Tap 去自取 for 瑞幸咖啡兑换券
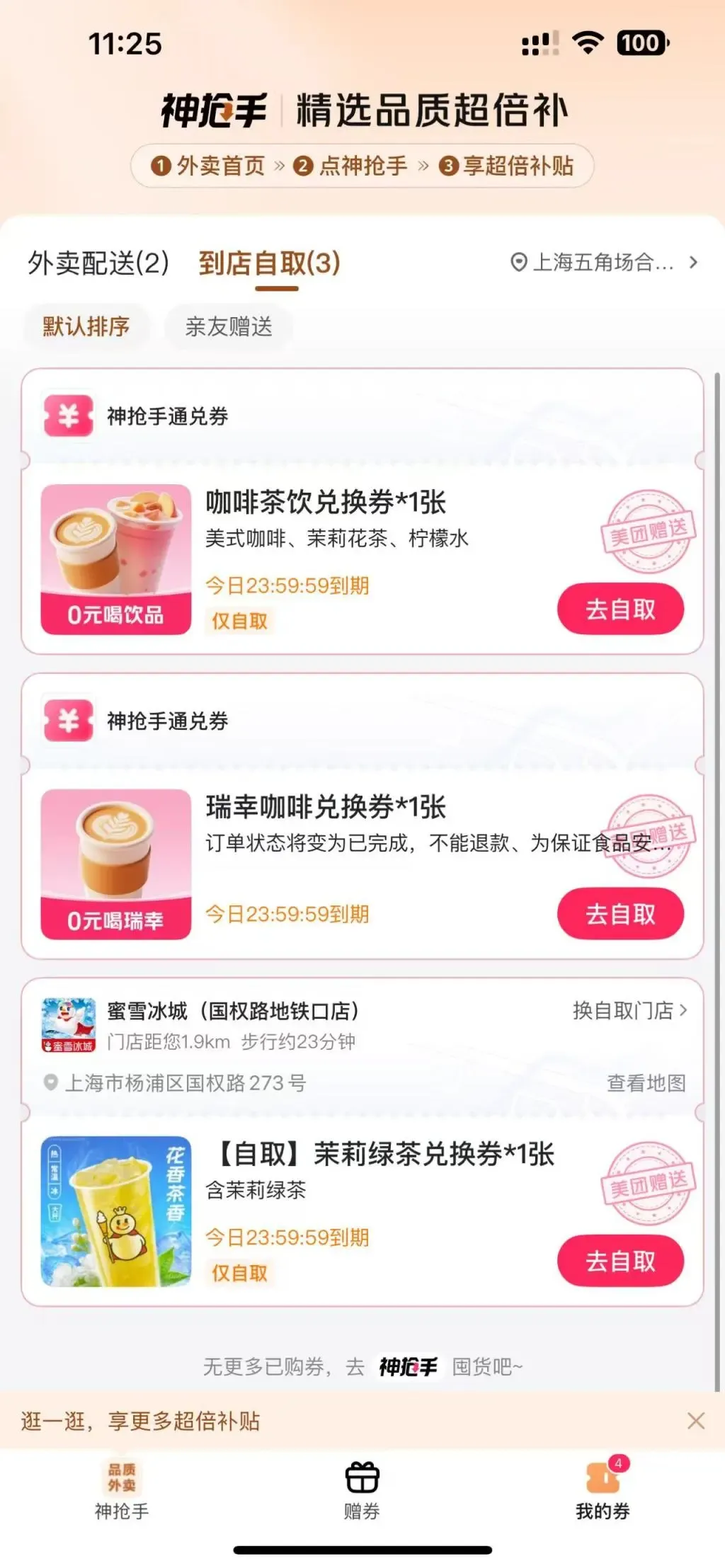The image size is (725, 1568). click(x=620, y=914)
